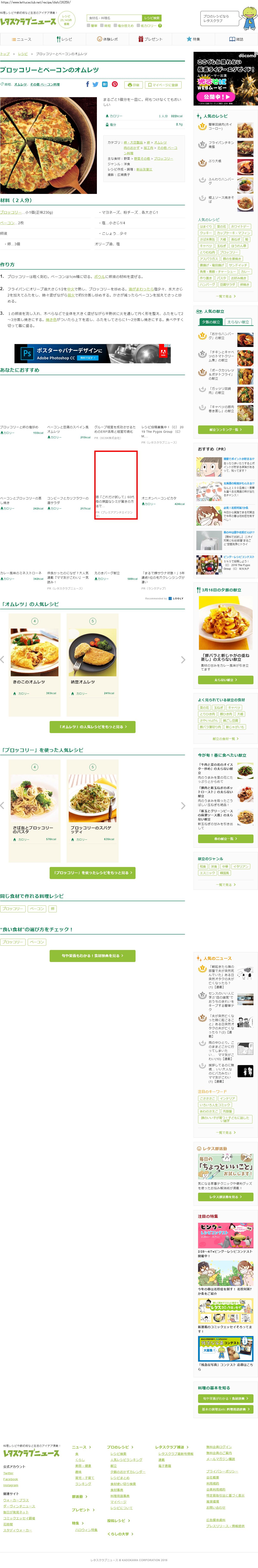Share this recipe on Facebook
The height and width of the screenshot is (1568, 258).
[87, 85]
